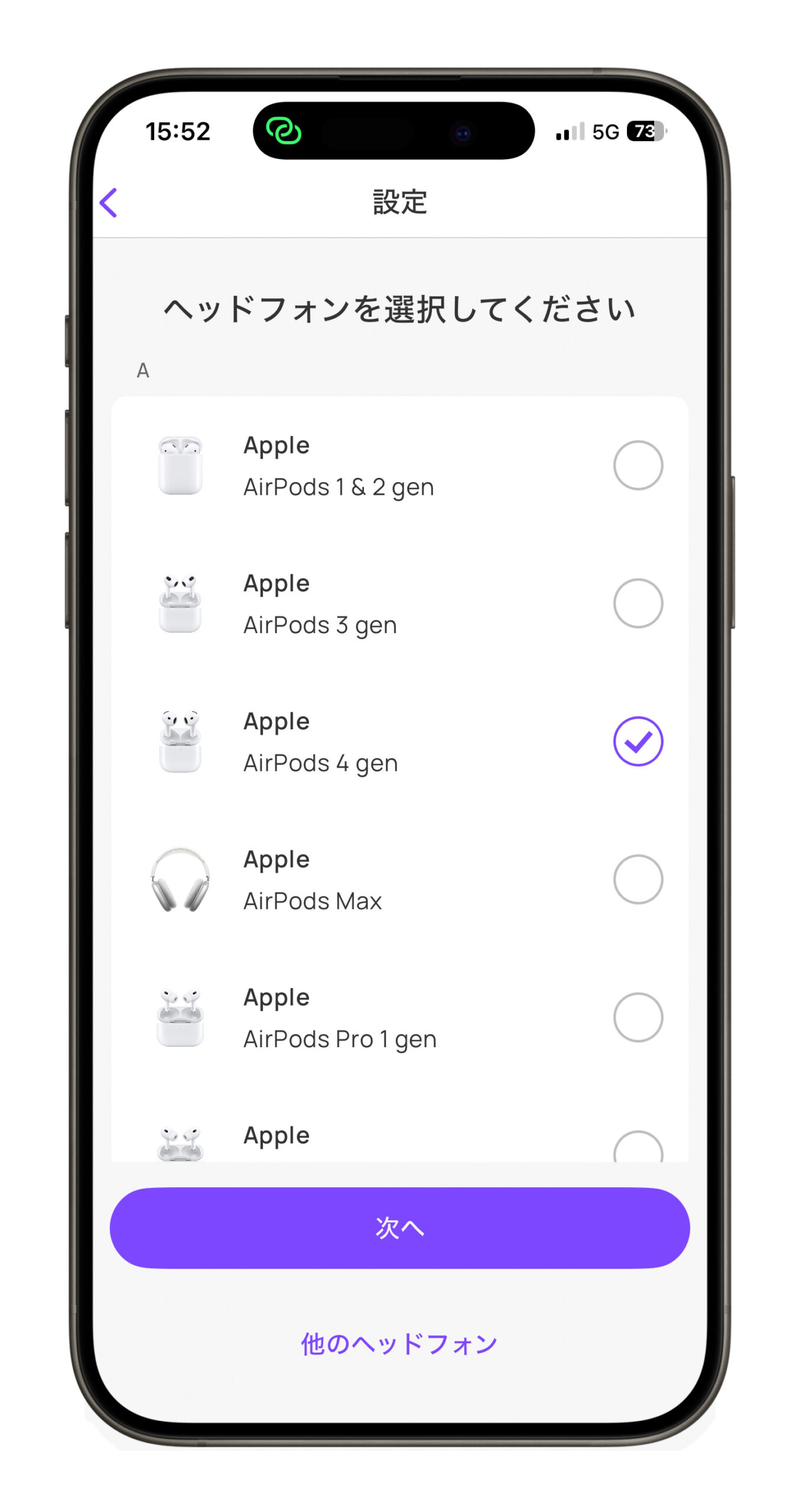Select AirPods Pro 1 gen
Viewport: 800px width, 1512px height.
637,1017
